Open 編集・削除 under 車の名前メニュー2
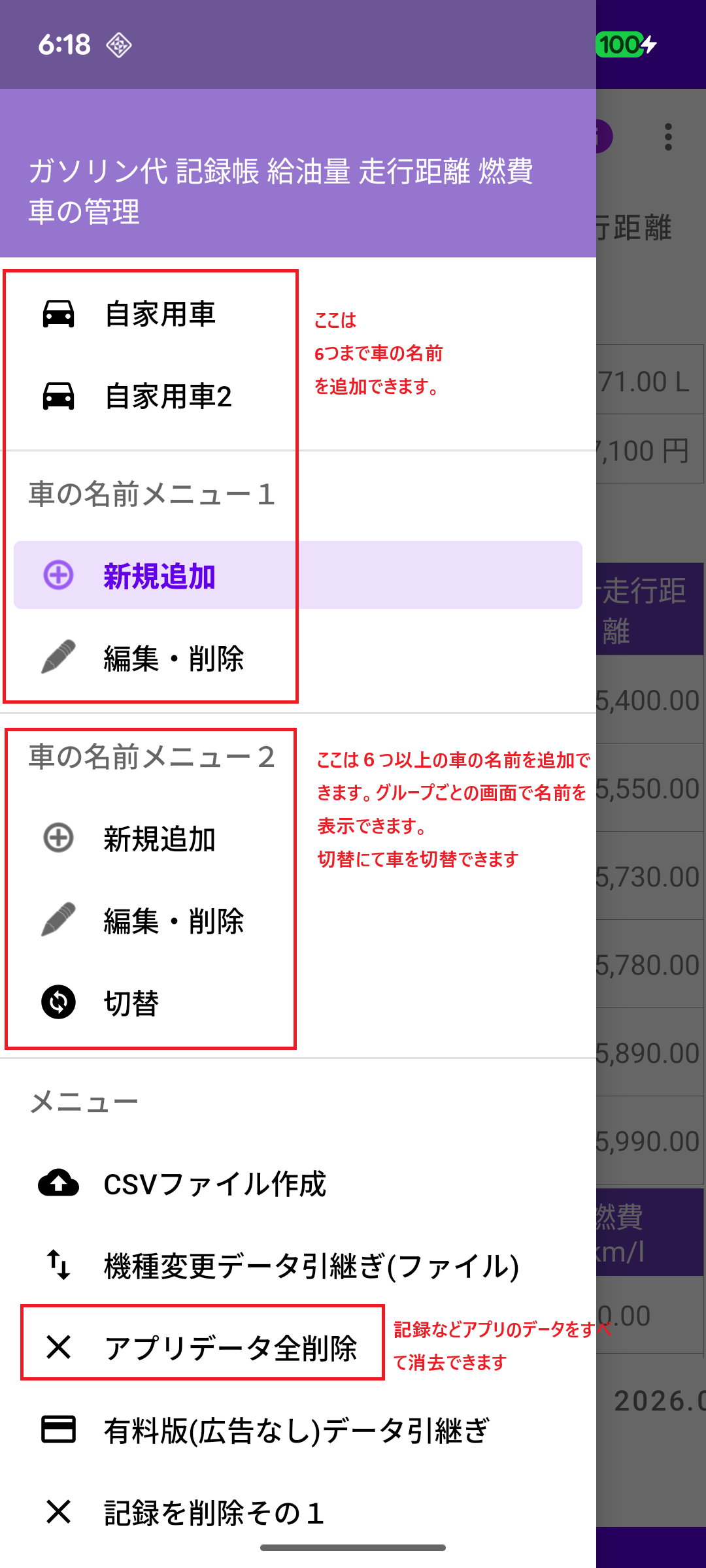The height and width of the screenshot is (1568, 706). (x=173, y=921)
